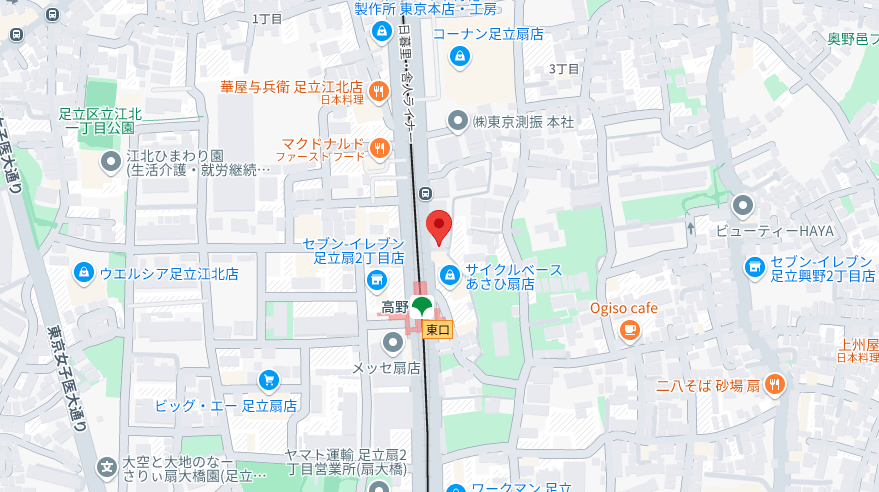Tap the bus stop icon above the red pin
This screenshot has width=879, height=492.
coord(427,194)
